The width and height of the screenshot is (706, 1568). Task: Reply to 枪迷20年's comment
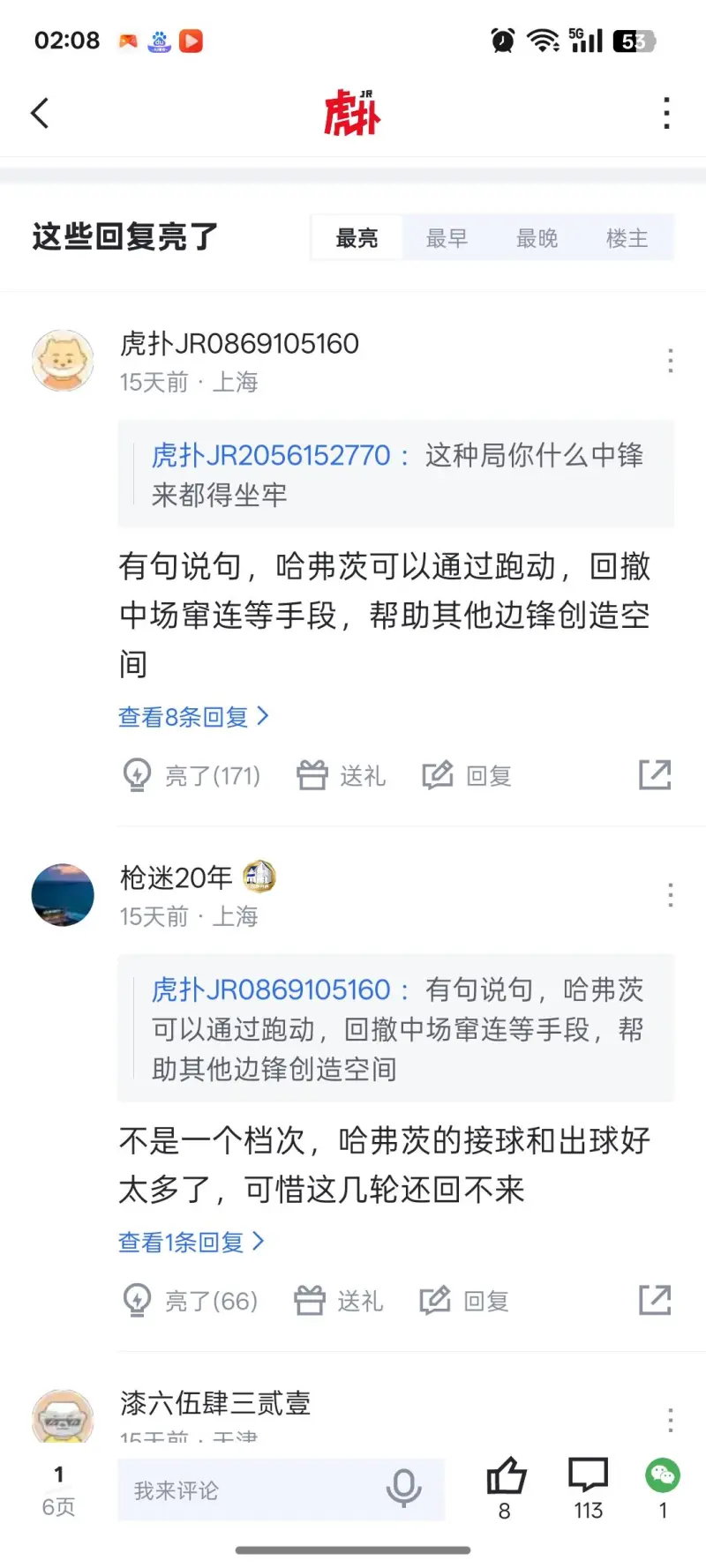click(x=465, y=1301)
